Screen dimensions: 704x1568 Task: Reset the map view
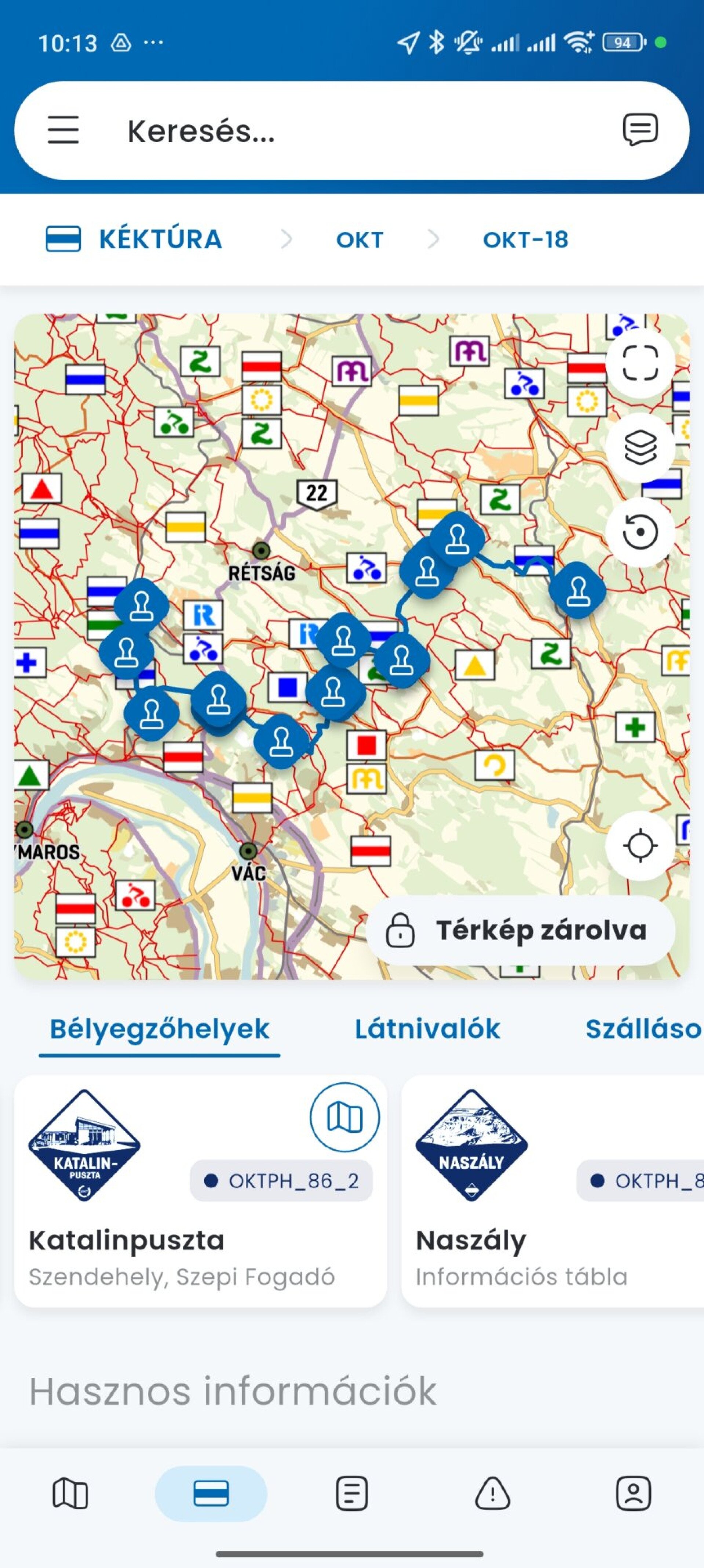tap(640, 532)
